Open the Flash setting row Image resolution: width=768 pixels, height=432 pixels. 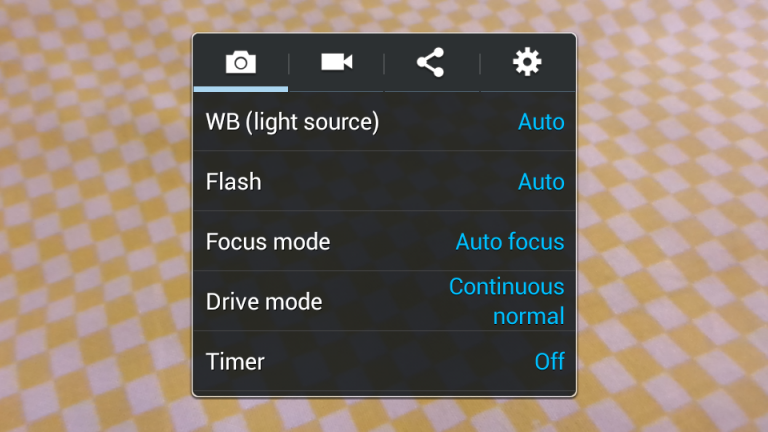pyautogui.click(x=384, y=182)
